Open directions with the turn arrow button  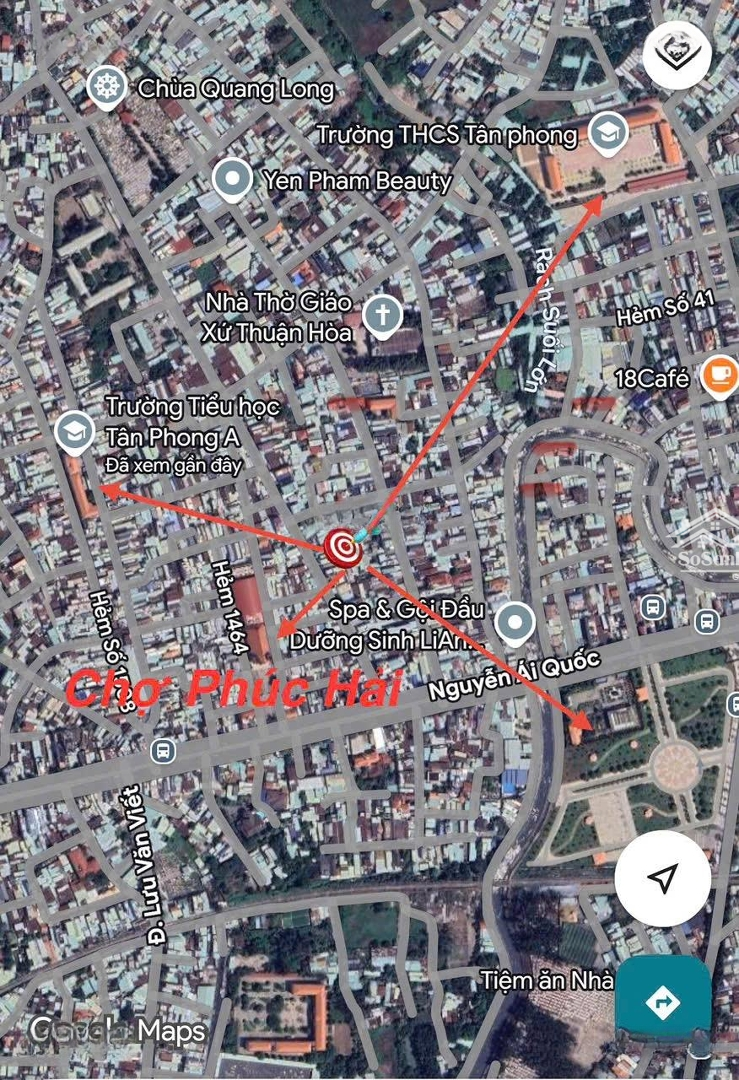coord(663,1001)
